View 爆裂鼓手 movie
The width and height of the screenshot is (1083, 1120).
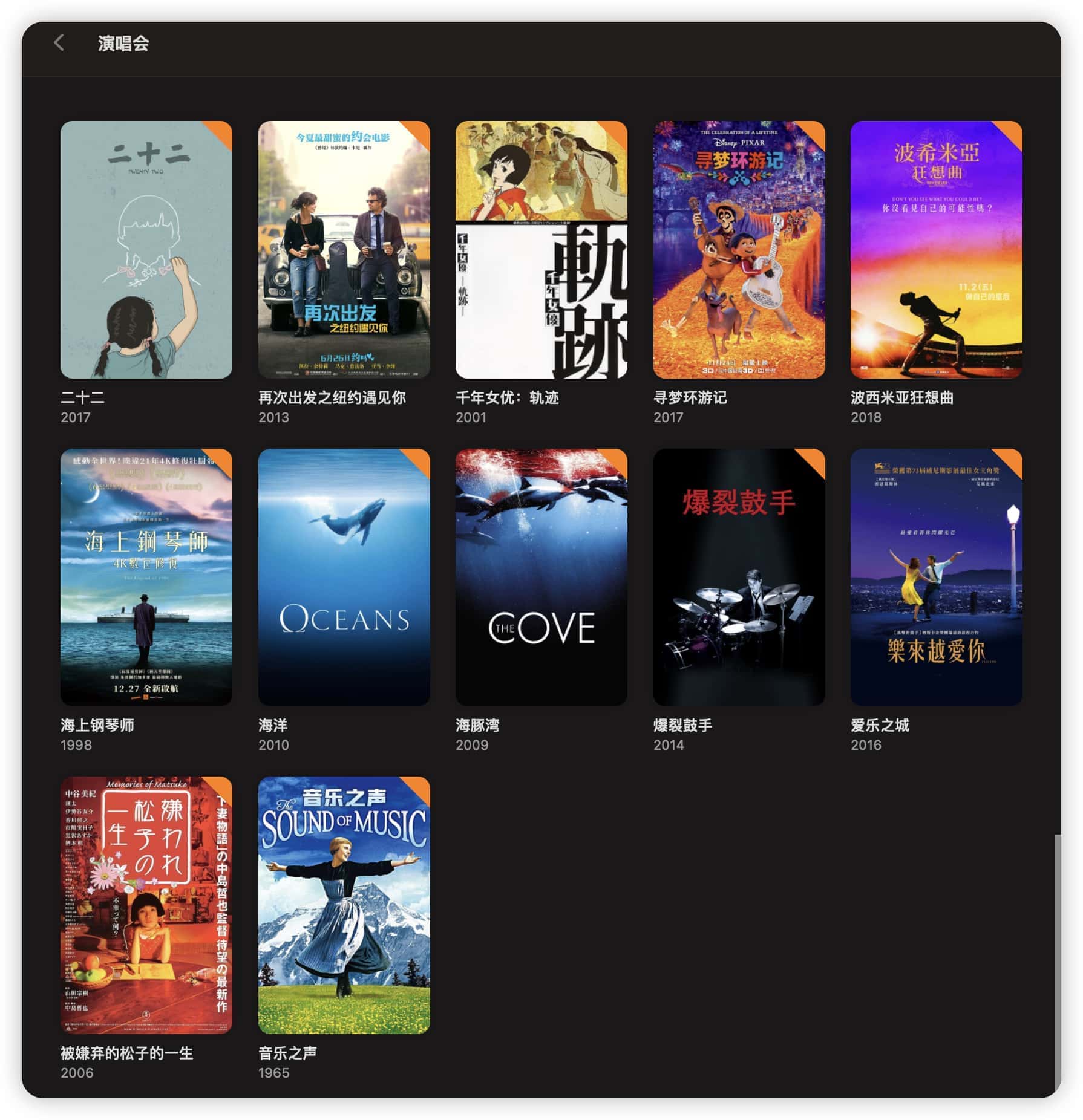pyautogui.click(x=739, y=577)
